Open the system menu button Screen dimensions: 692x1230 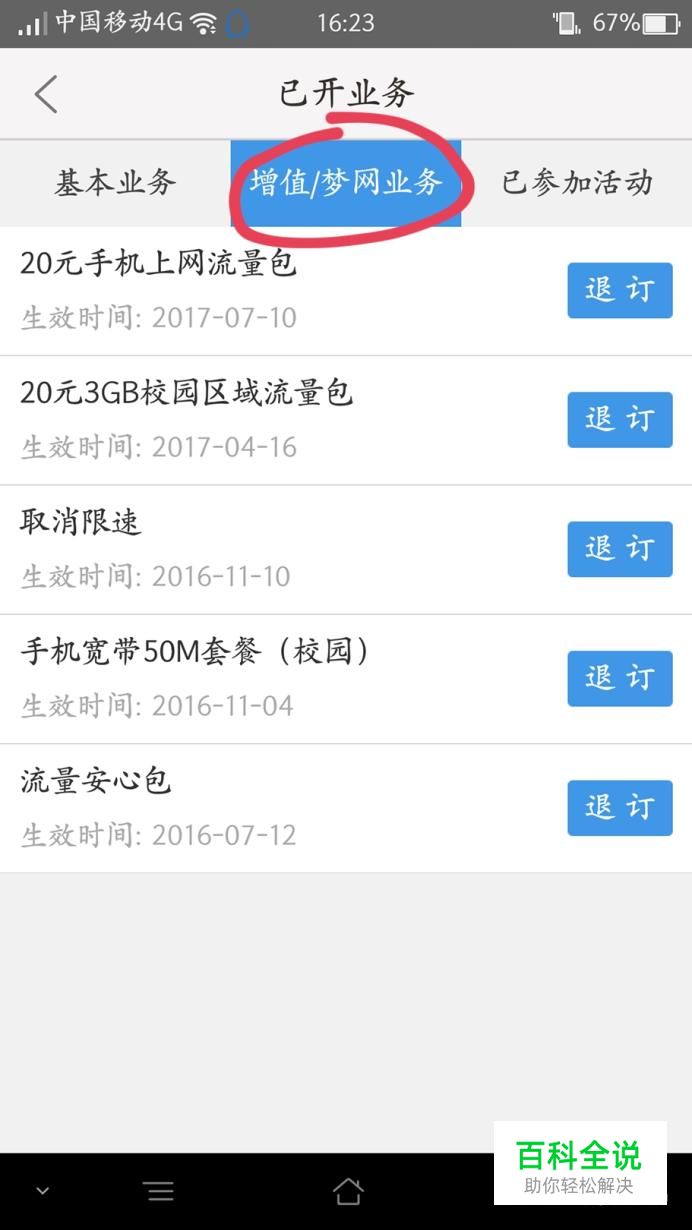[159, 1191]
